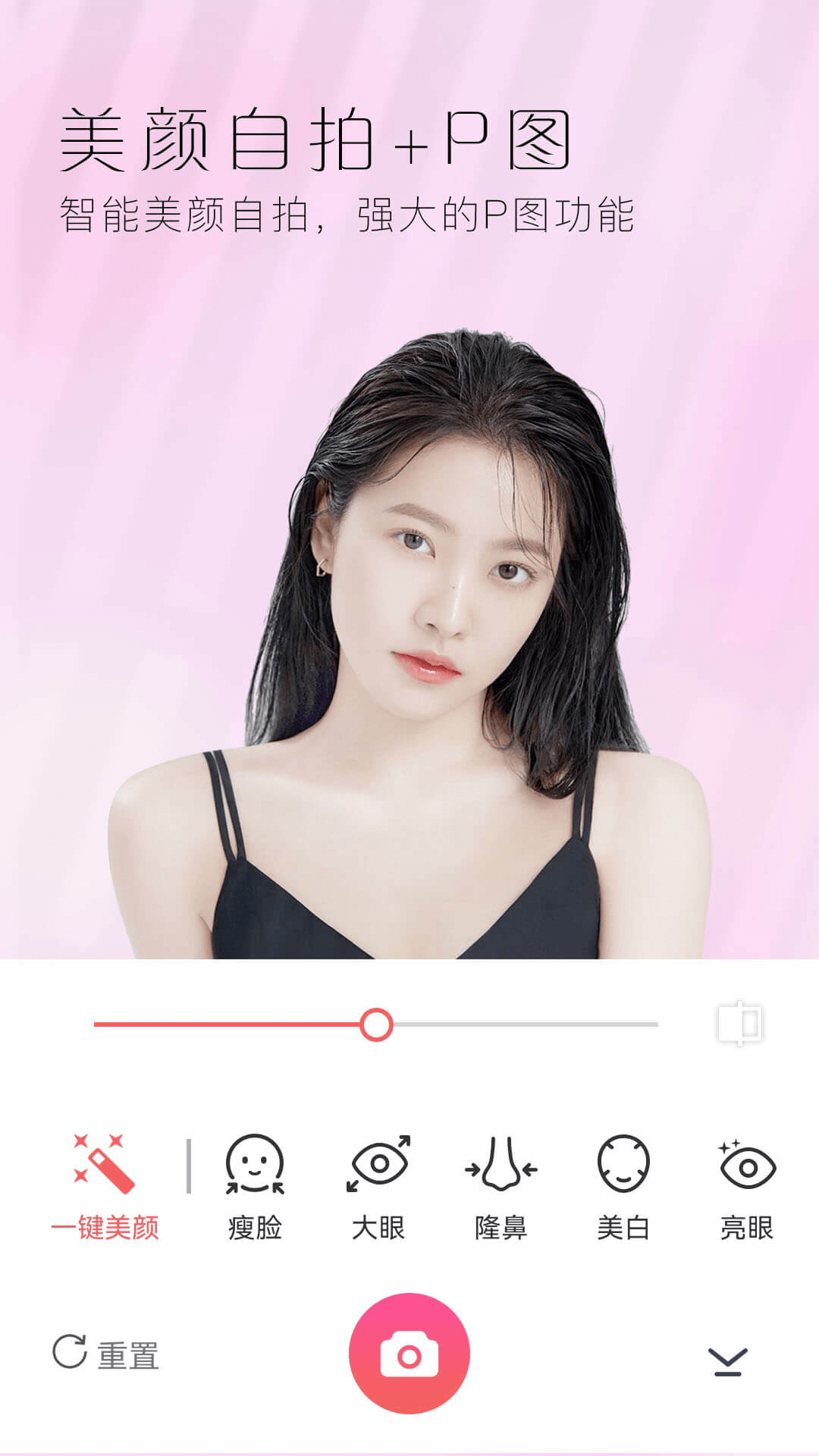This screenshot has height=1456, width=819.
Task: Select the 瘦脸 slim face tool
Action: [x=255, y=1170]
